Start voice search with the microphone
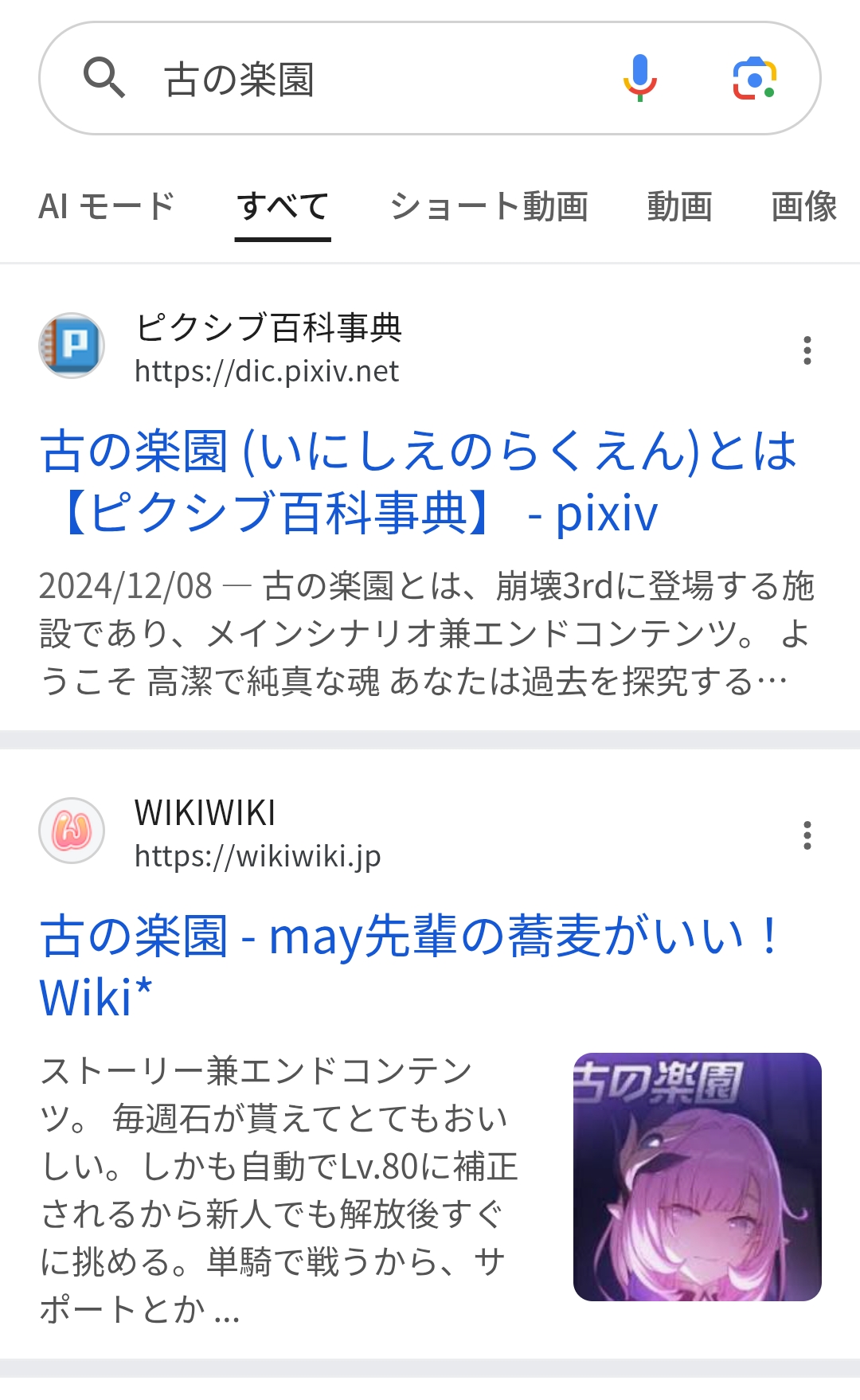 pyautogui.click(x=639, y=78)
